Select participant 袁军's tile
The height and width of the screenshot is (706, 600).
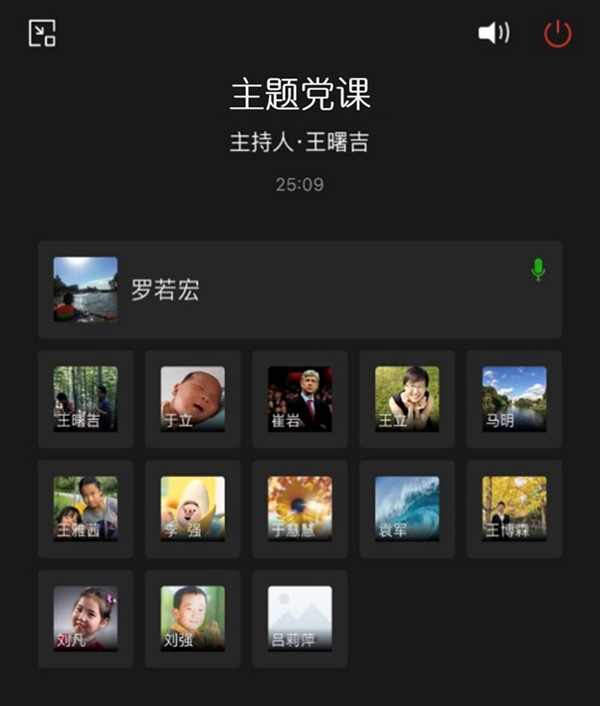point(407,509)
